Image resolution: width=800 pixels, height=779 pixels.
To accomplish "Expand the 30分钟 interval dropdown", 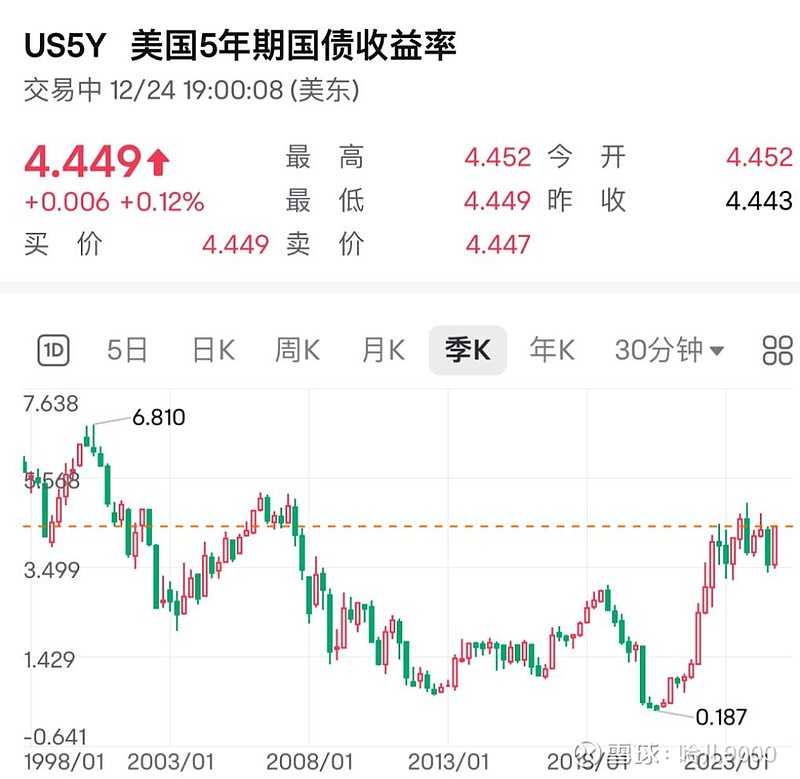I will click(669, 350).
